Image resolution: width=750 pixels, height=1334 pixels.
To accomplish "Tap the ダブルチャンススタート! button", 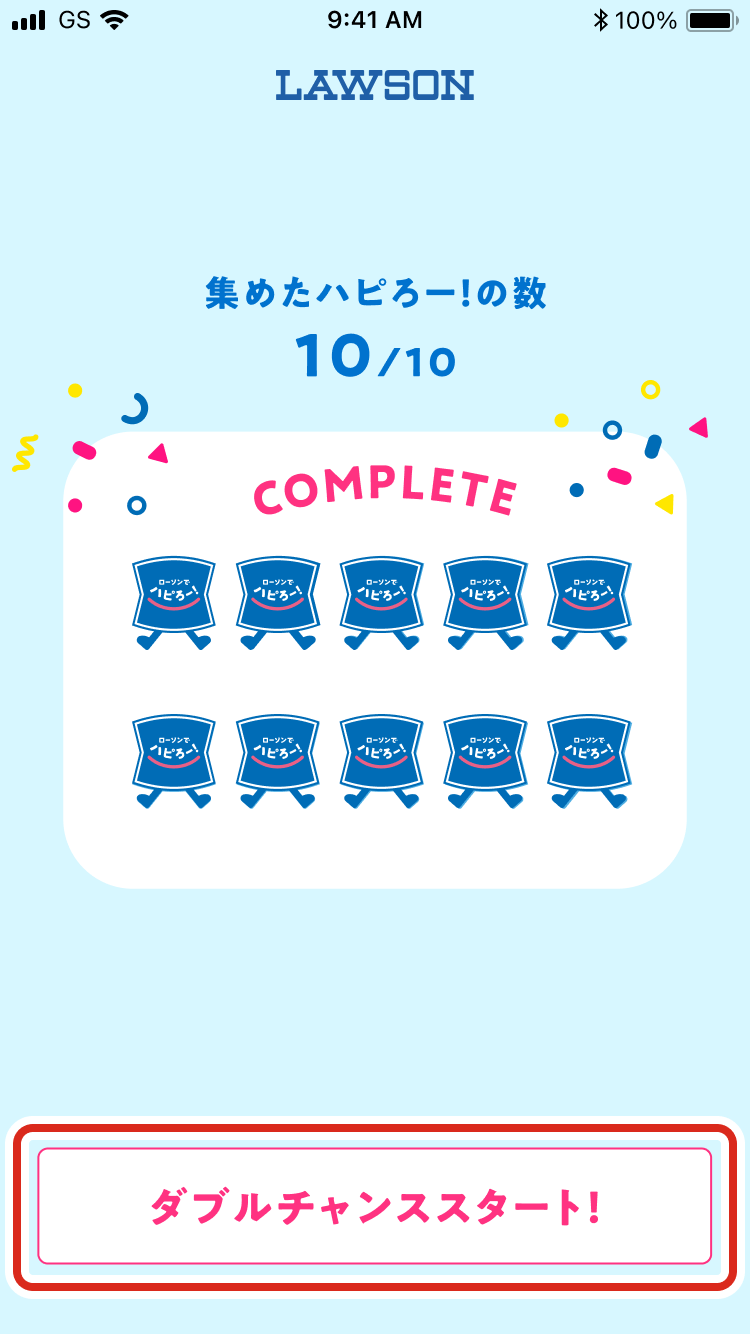I will (x=375, y=1206).
